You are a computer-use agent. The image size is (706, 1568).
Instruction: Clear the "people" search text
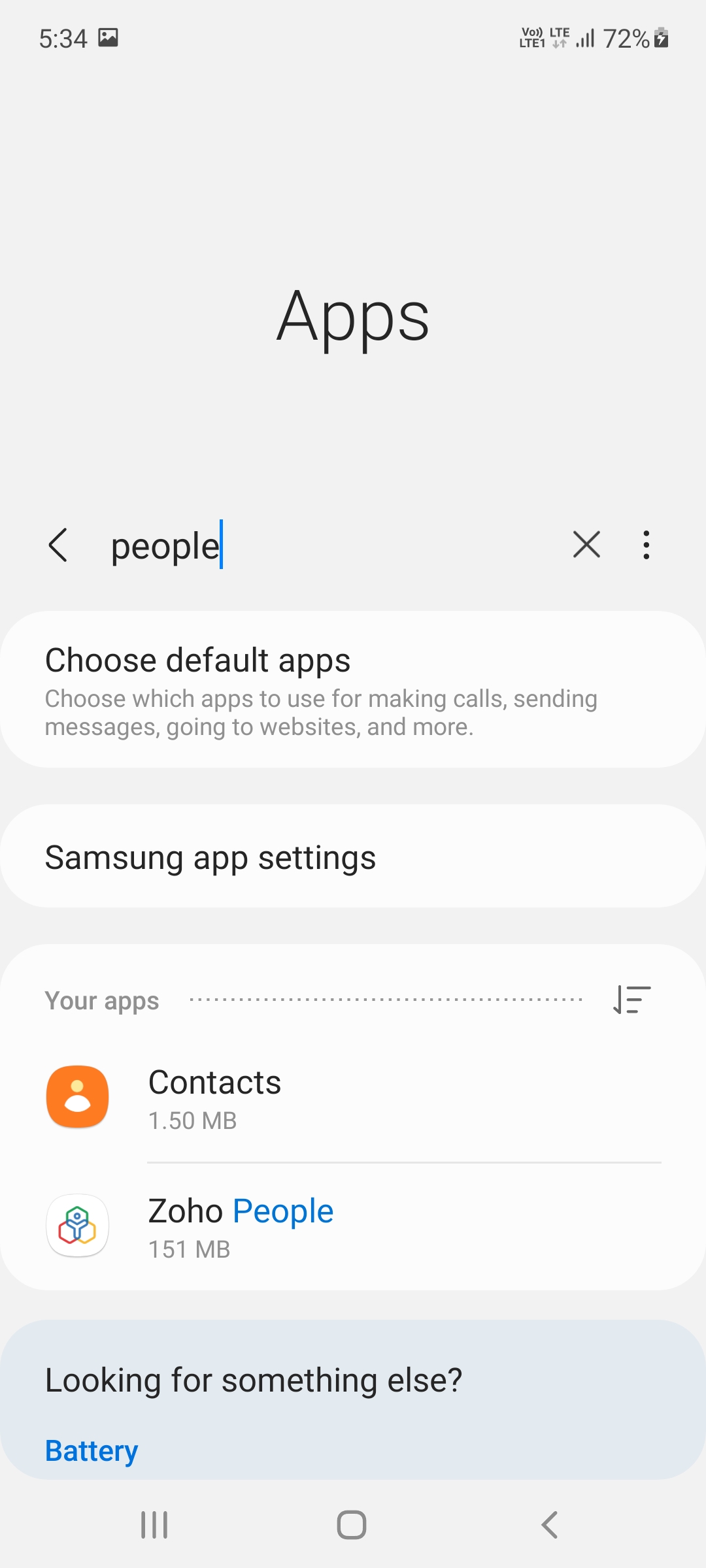pos(586,544)
